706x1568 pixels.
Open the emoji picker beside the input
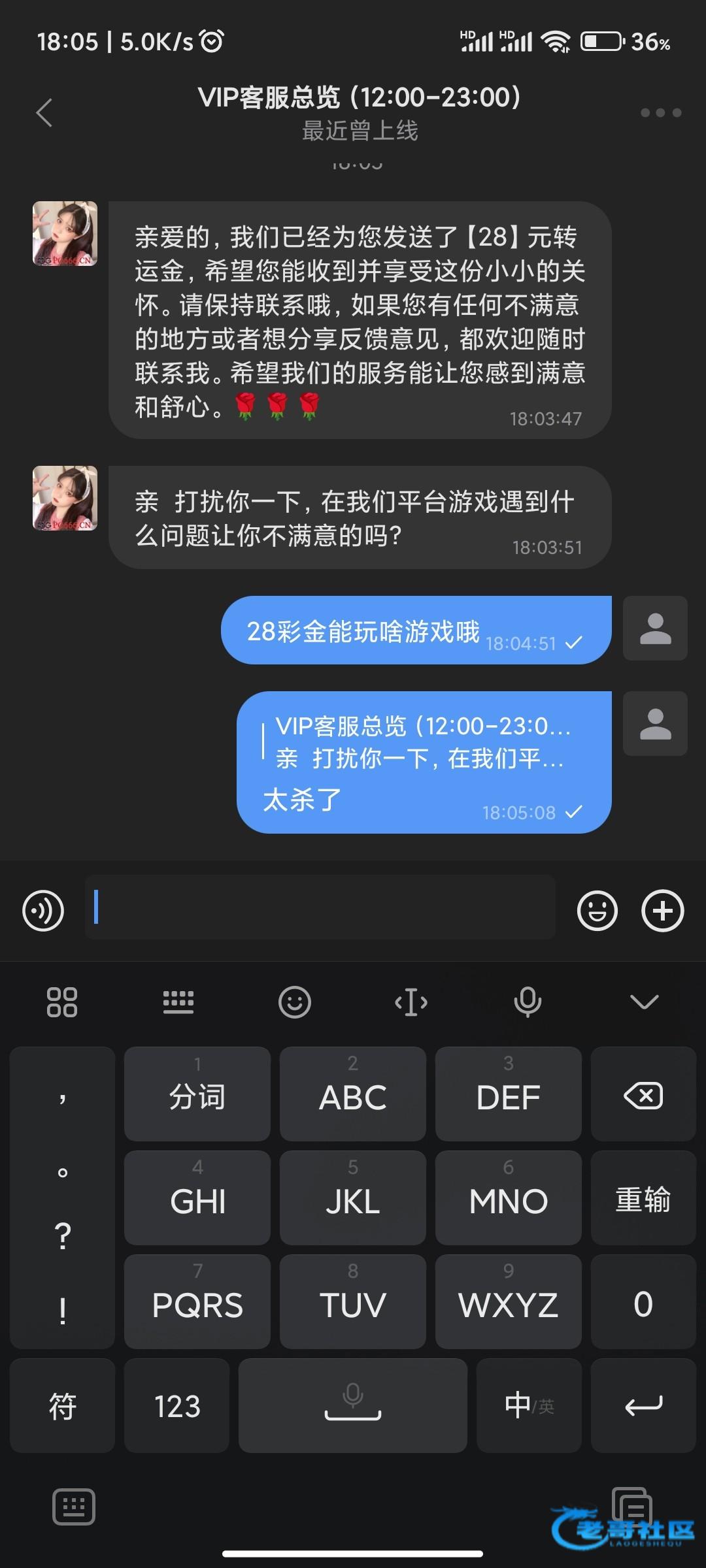tap(597, 911)
